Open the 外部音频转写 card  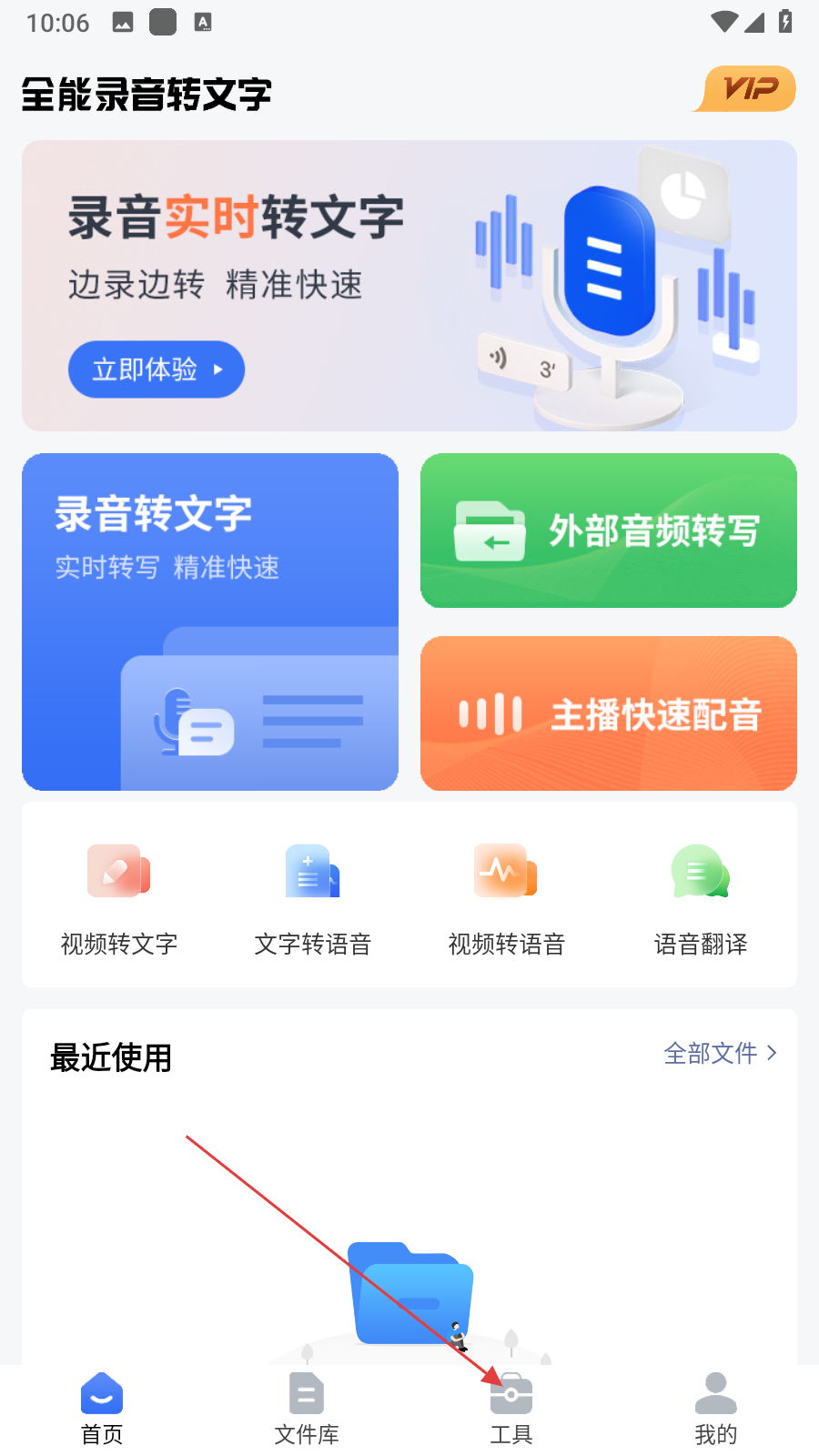pos(609,531)
